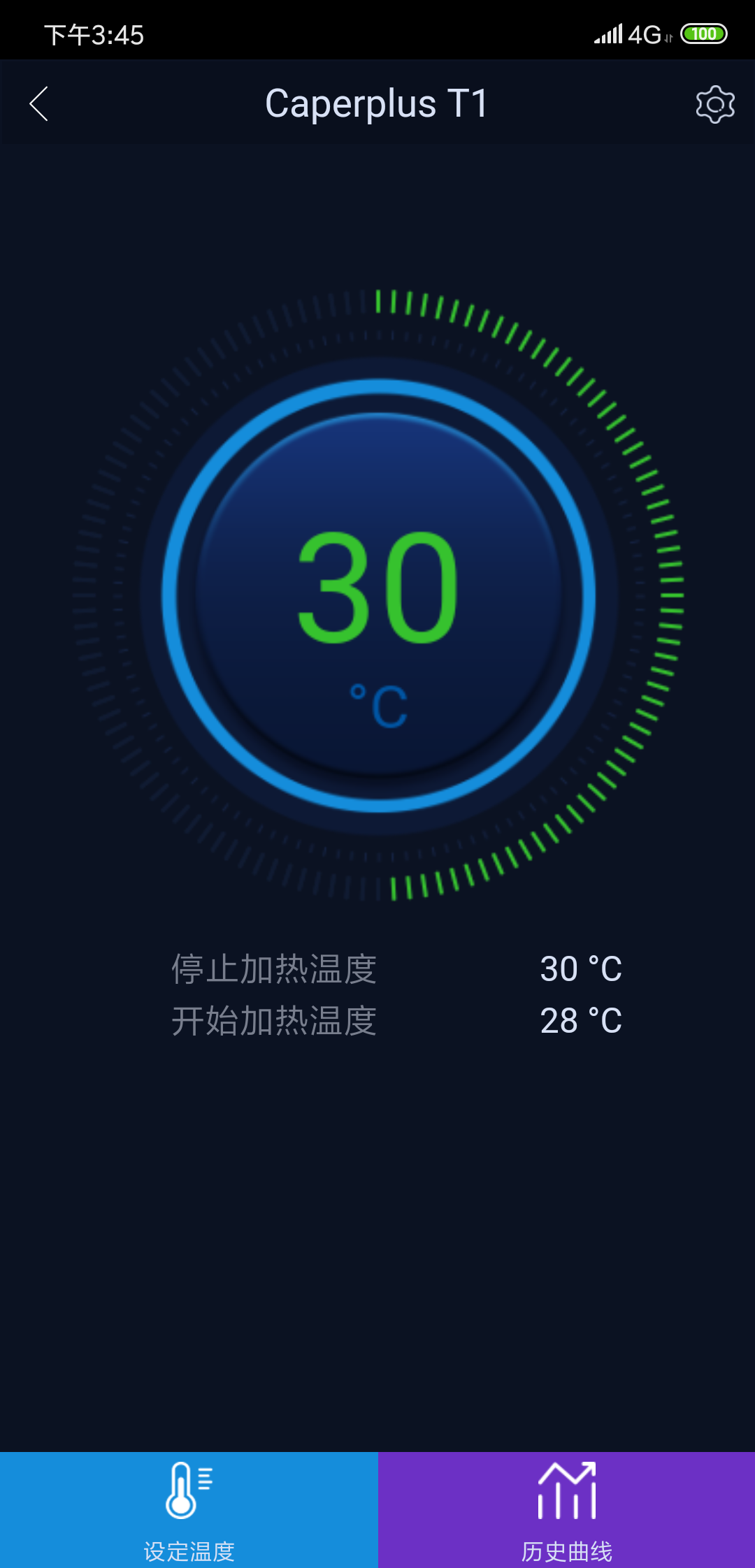Select the thermometer icon in bottom bar
This screenshot has width=755, height=1568.
pos(187,1492)
